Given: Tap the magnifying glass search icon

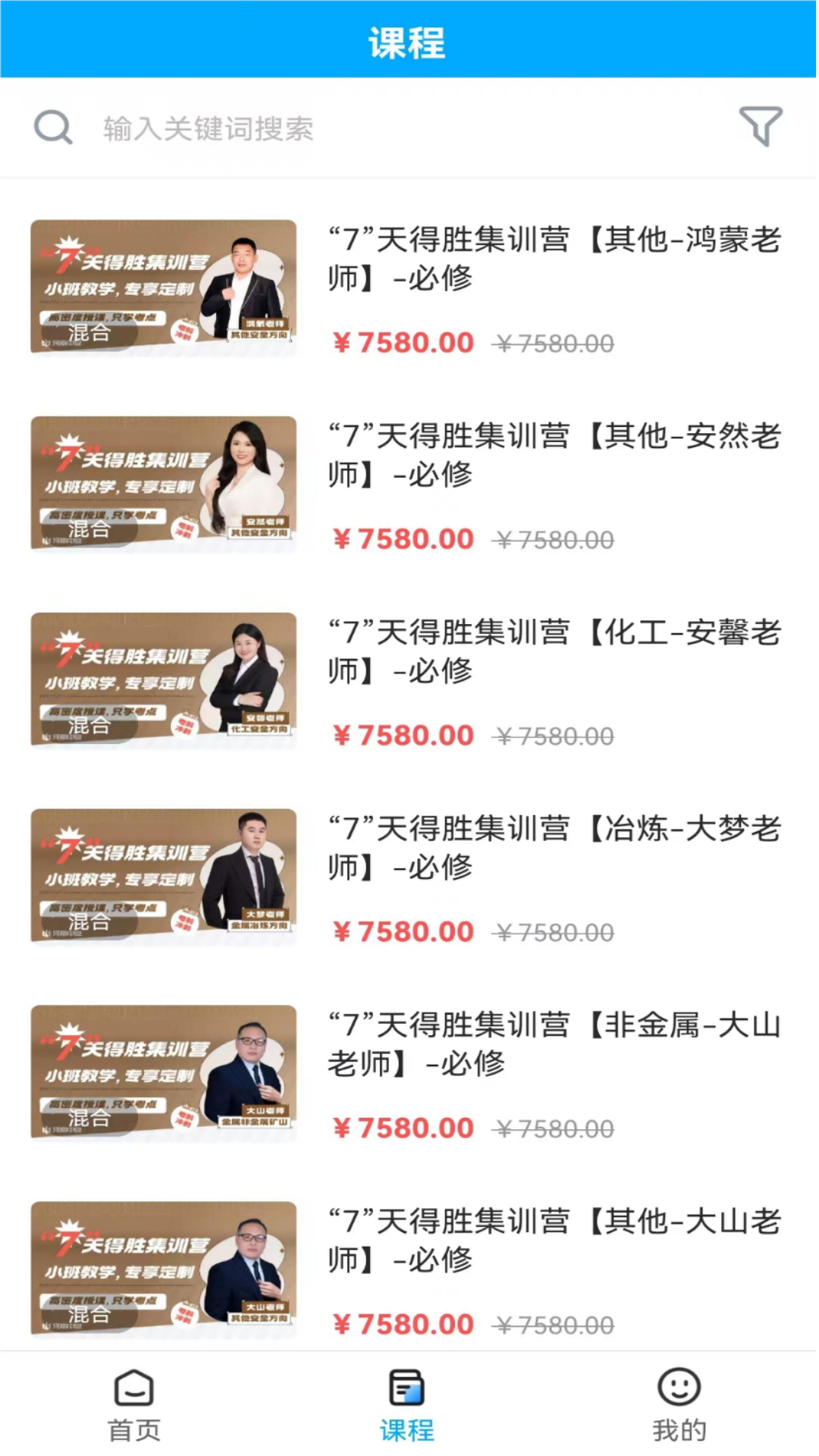Looking at the screenshot, I should coord(52,127).
